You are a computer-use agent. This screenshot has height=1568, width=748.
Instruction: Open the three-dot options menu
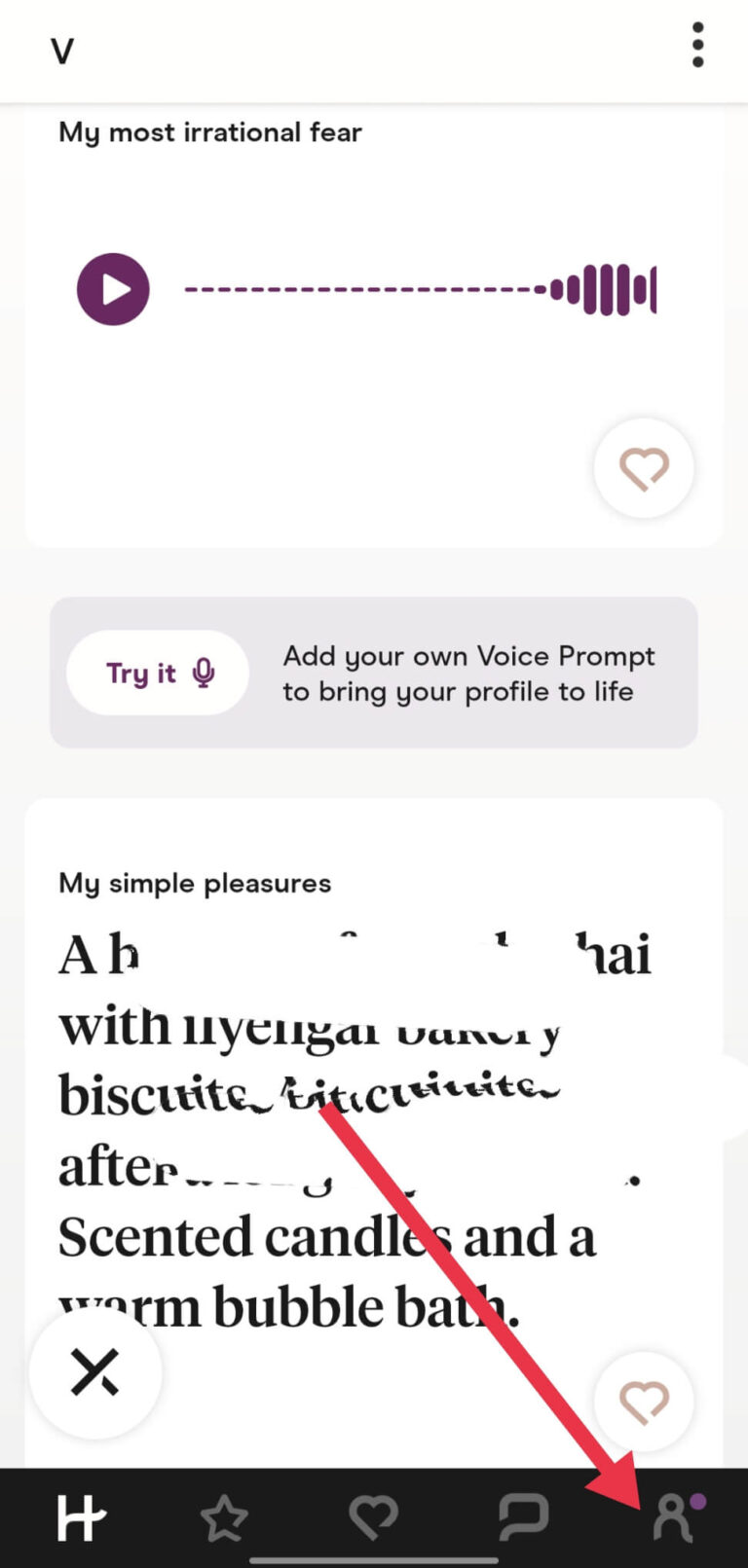click(x=697, y=45)
